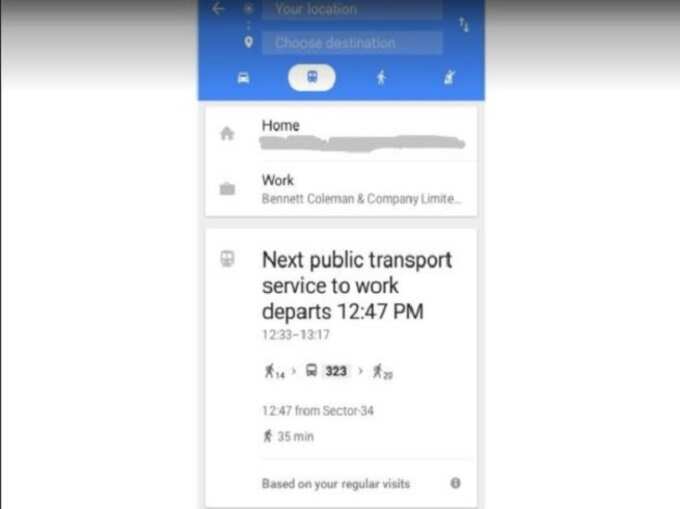The height and width of the screenshot is (509, 680).
Task: Tap the Choose destination field
Action: (x=352, y=43)
